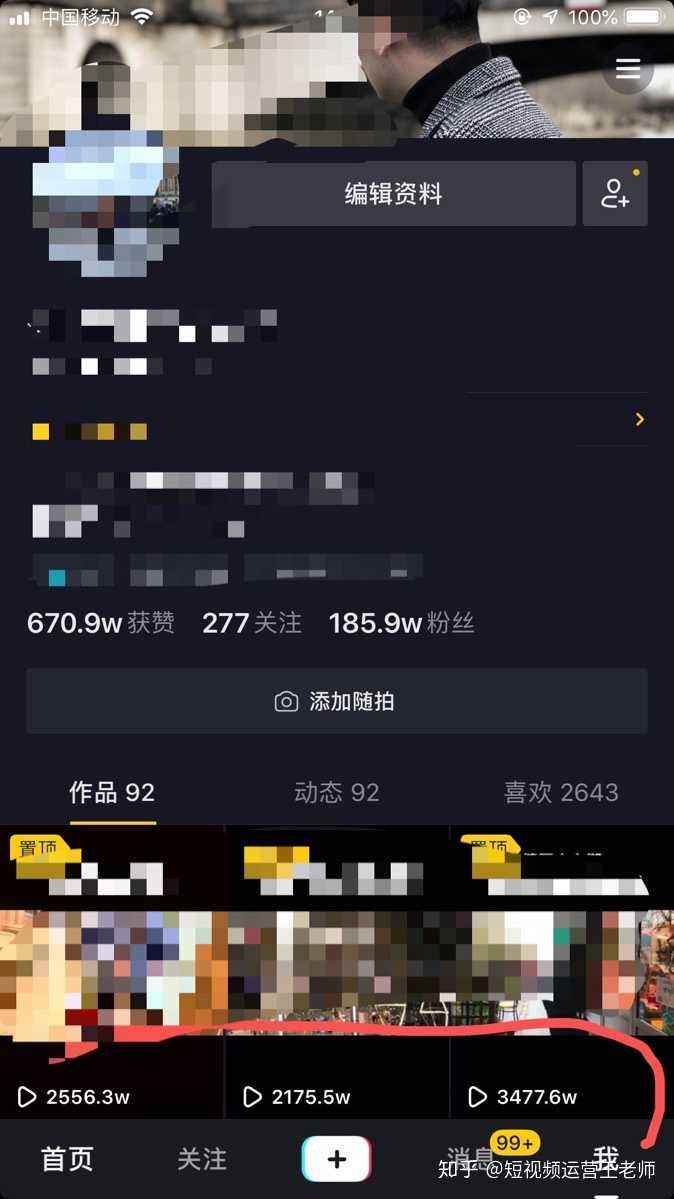Open the hamburger menu at top right
This screenshot has height=1199, width=674.
pyautogui.click(x=628, y=68)
